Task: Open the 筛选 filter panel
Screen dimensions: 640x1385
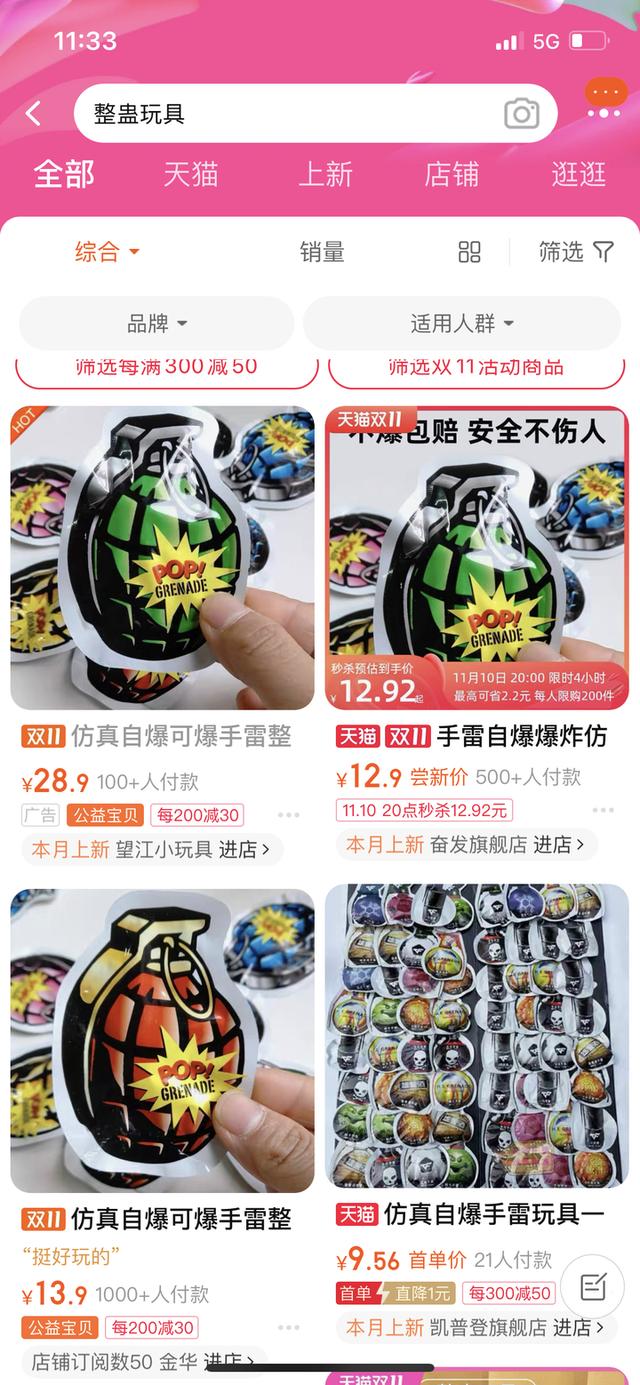Action: [575, 252]
